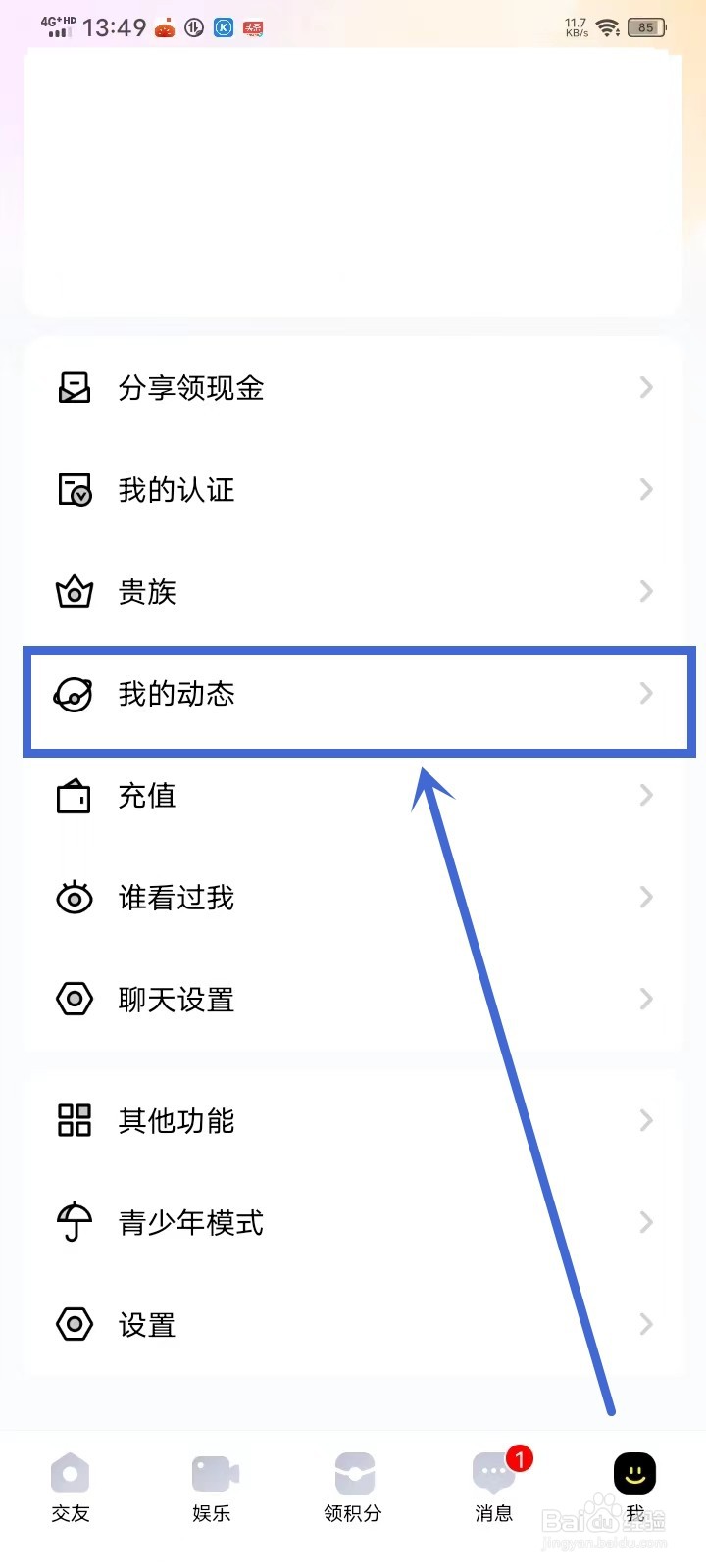
Task: Click the share cash envelope icon
Action: coord(73,387)
